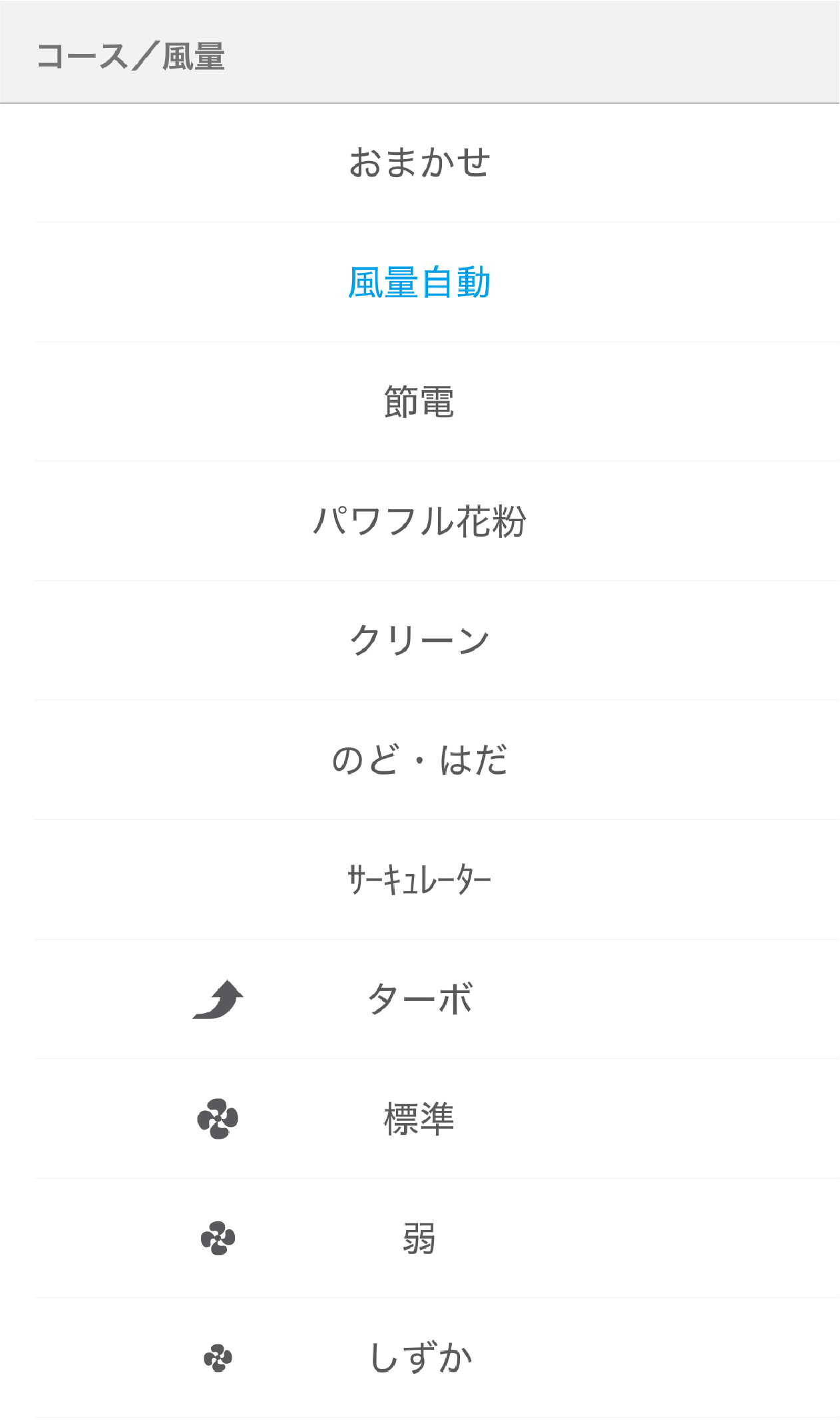Choose 風量自動 mode
The image size is (840, 1423).
(419, 282)
